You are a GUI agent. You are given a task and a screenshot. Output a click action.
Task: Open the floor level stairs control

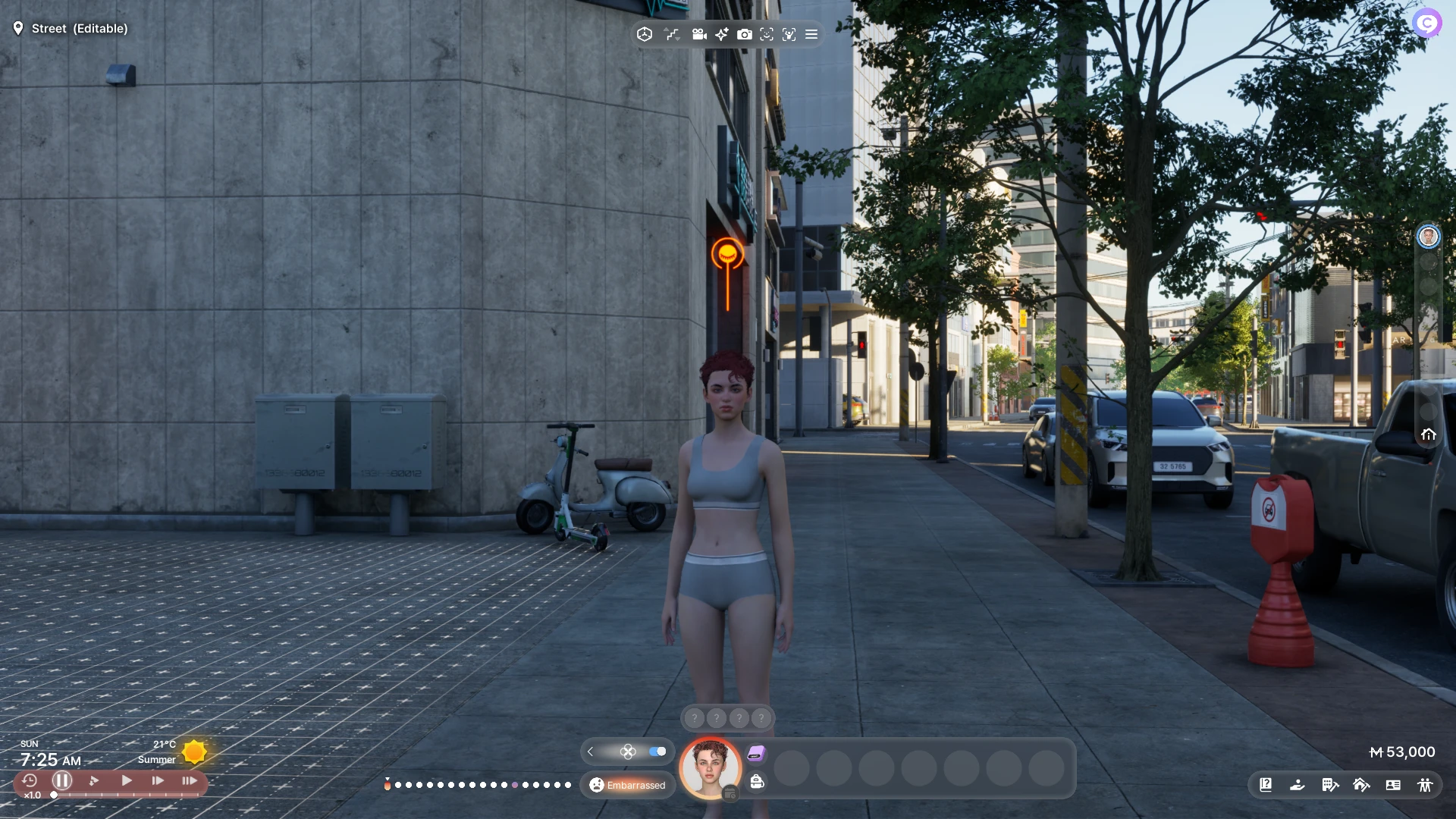point(672,34)
